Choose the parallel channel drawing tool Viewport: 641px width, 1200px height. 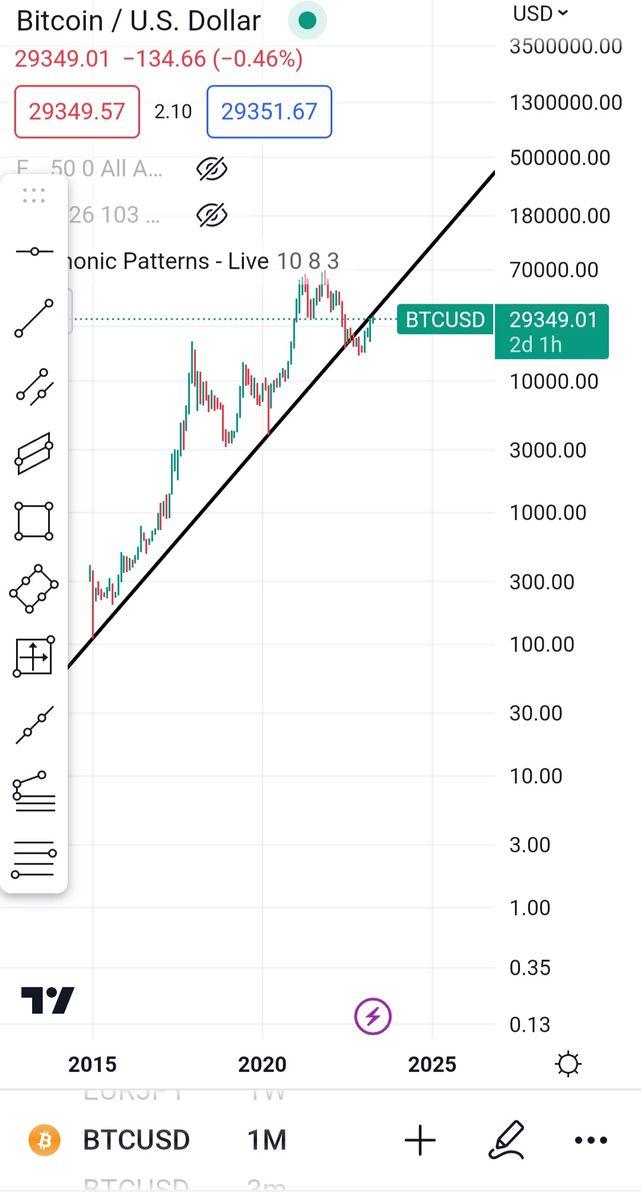pos(35,453)
